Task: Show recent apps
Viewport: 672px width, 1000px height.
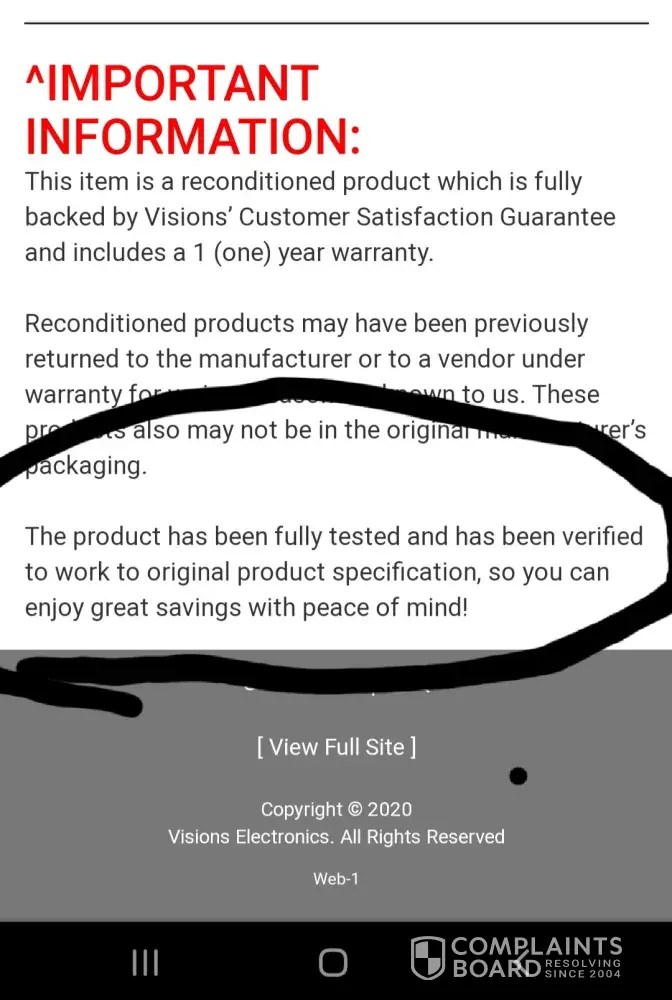Action: (145, 962)
